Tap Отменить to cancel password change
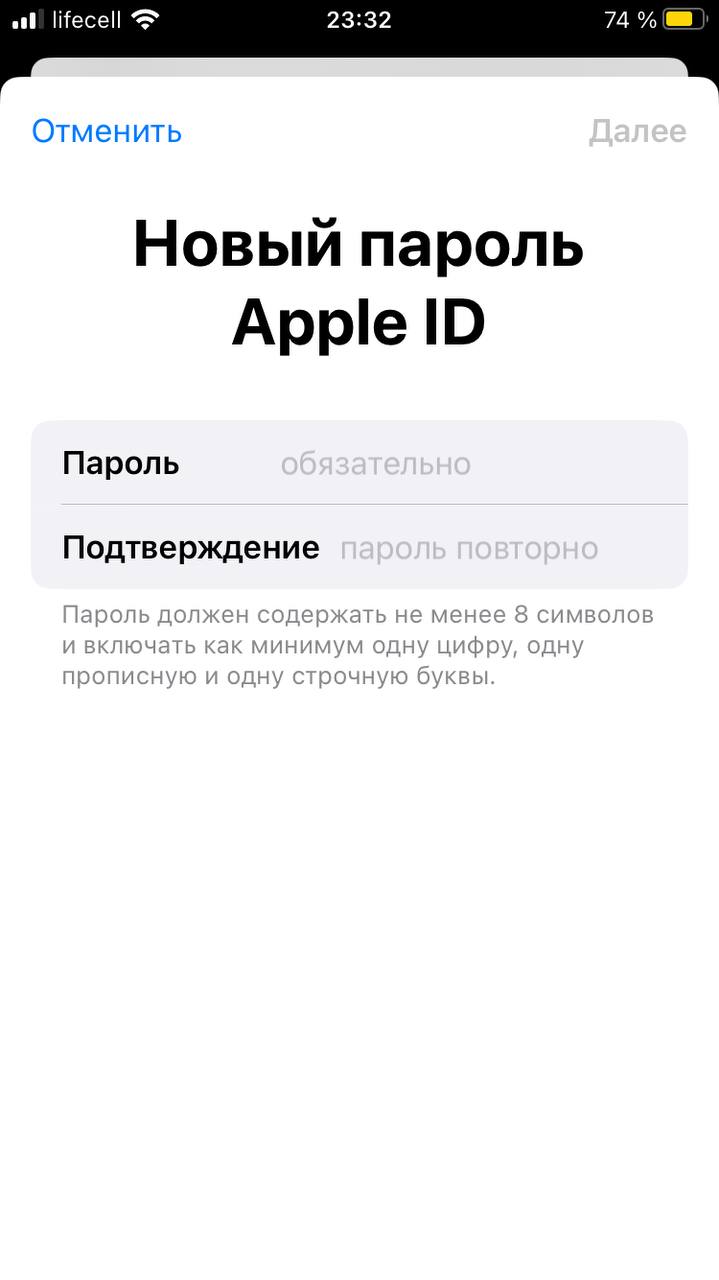 coord(107,131)
